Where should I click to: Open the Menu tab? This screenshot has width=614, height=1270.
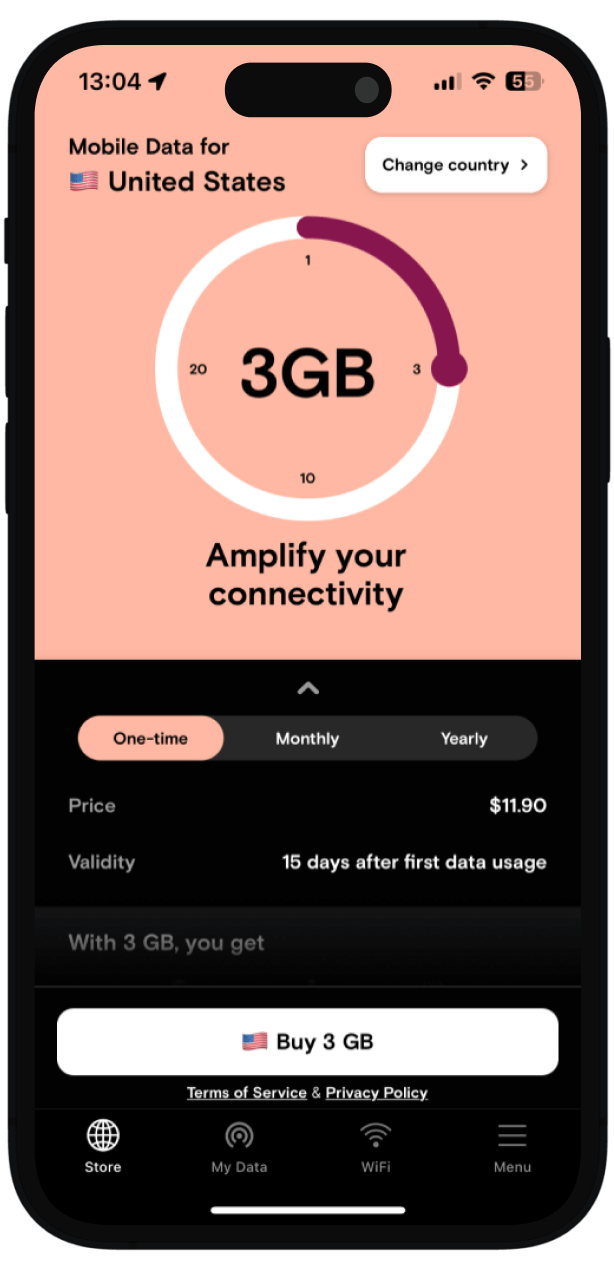click(x=512, y=1146)
